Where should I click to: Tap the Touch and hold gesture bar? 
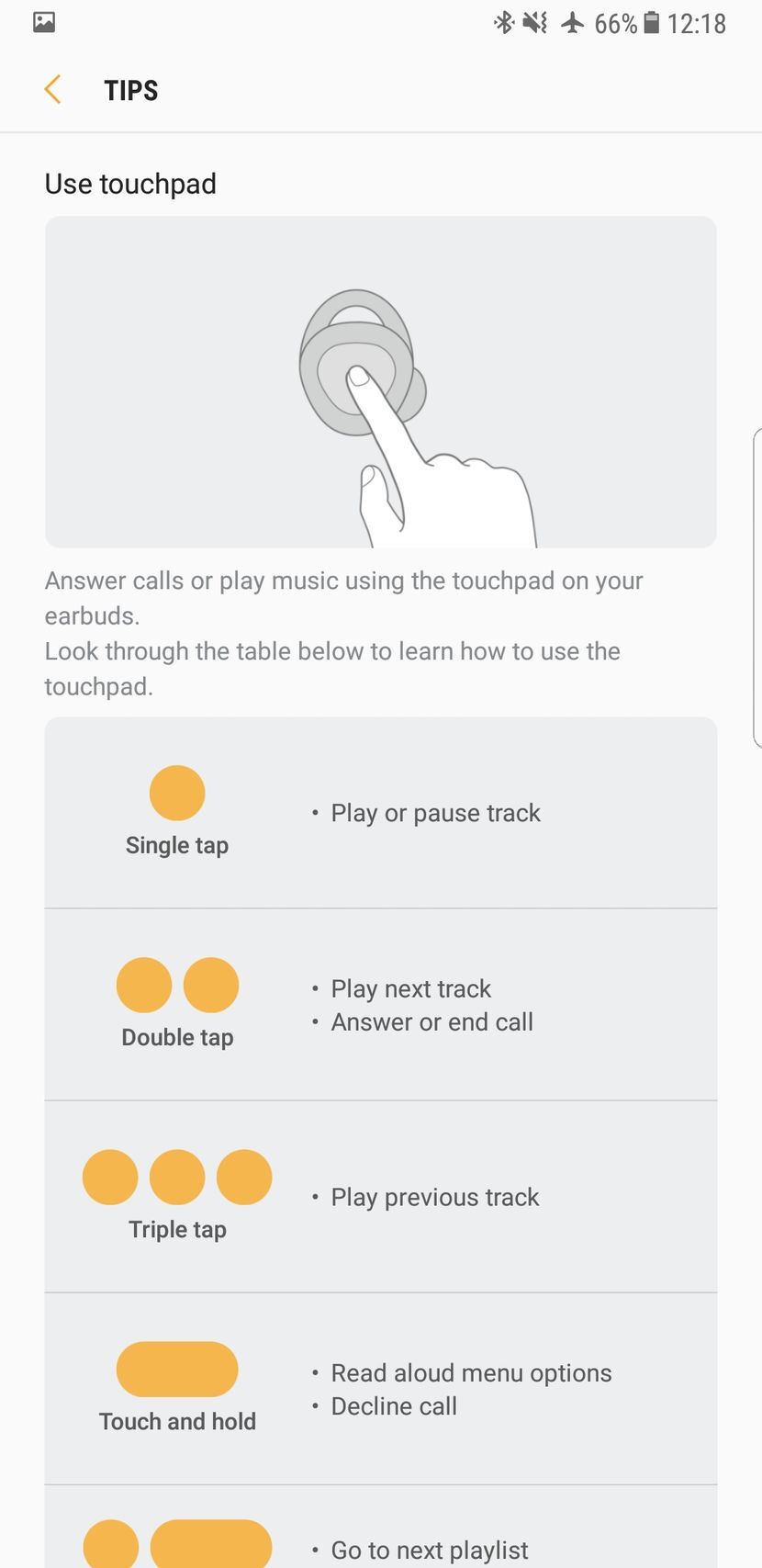[176, 1369]
